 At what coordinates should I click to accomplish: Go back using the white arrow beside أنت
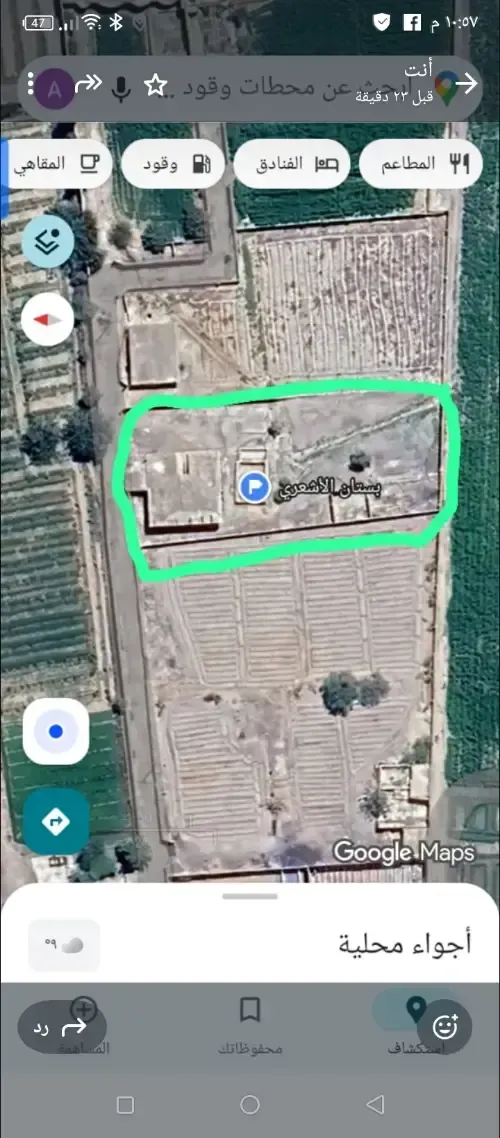pos(468,84)
